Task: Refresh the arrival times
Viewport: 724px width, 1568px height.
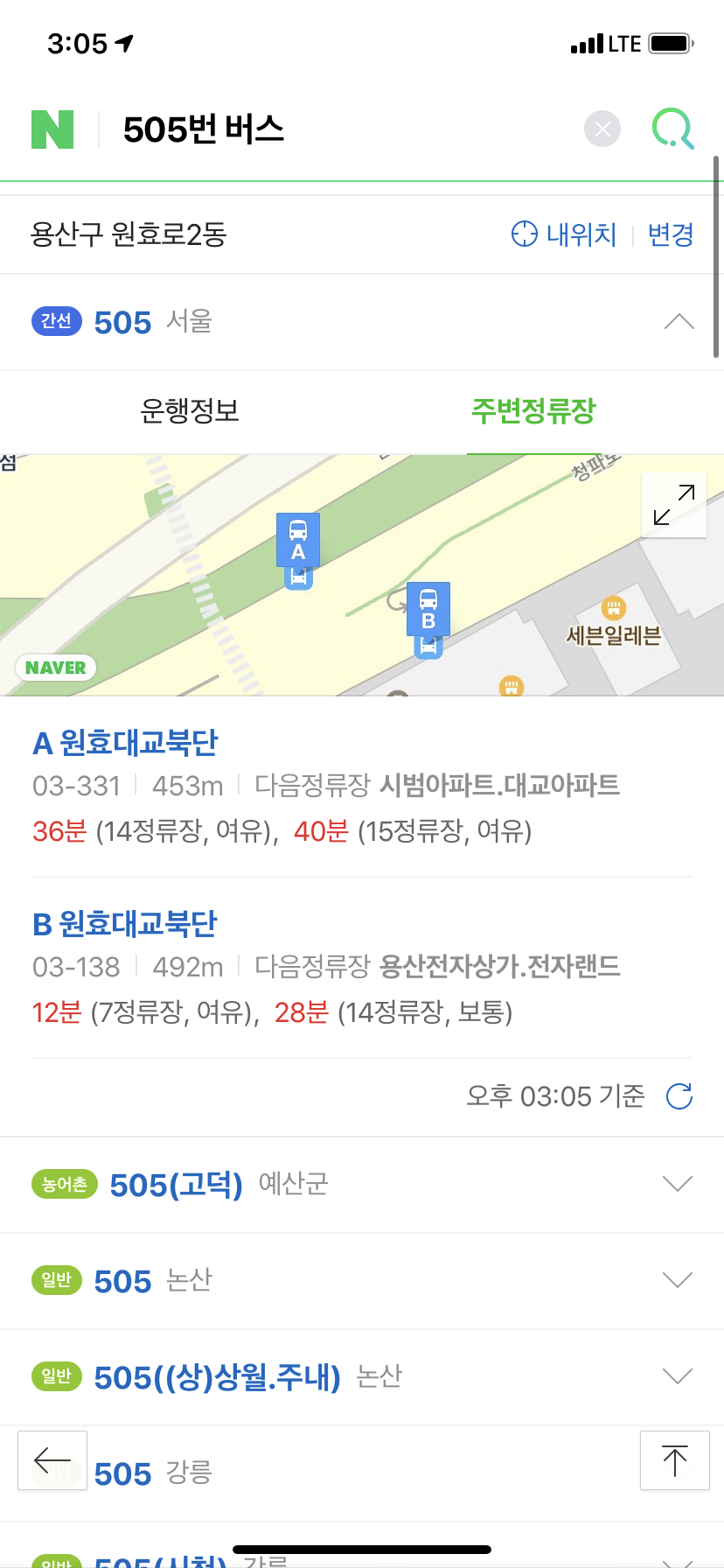Action: pyautogui.click(x=679, y=1095)
